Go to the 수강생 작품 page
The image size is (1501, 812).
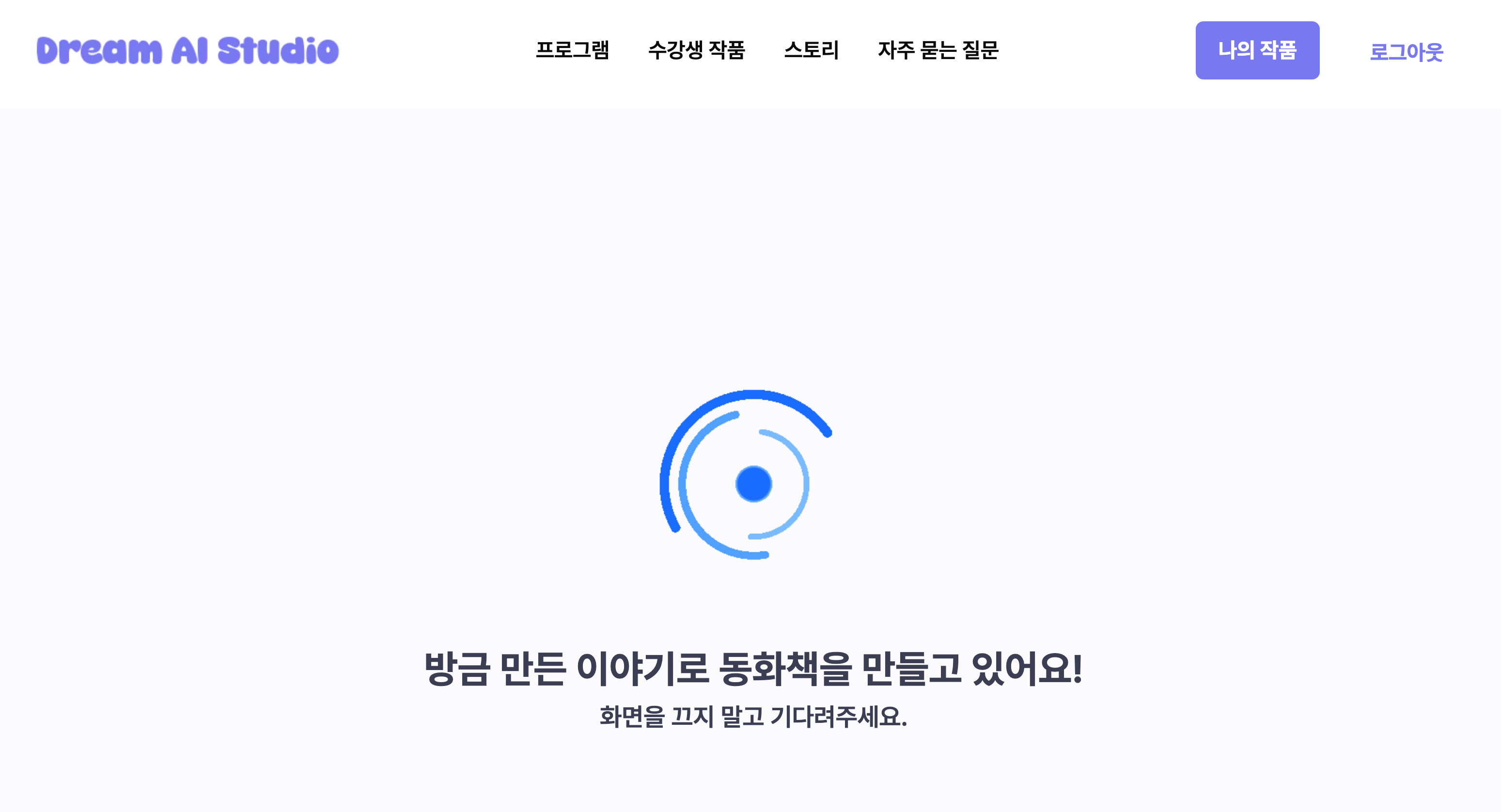click(x=696, y=50)
